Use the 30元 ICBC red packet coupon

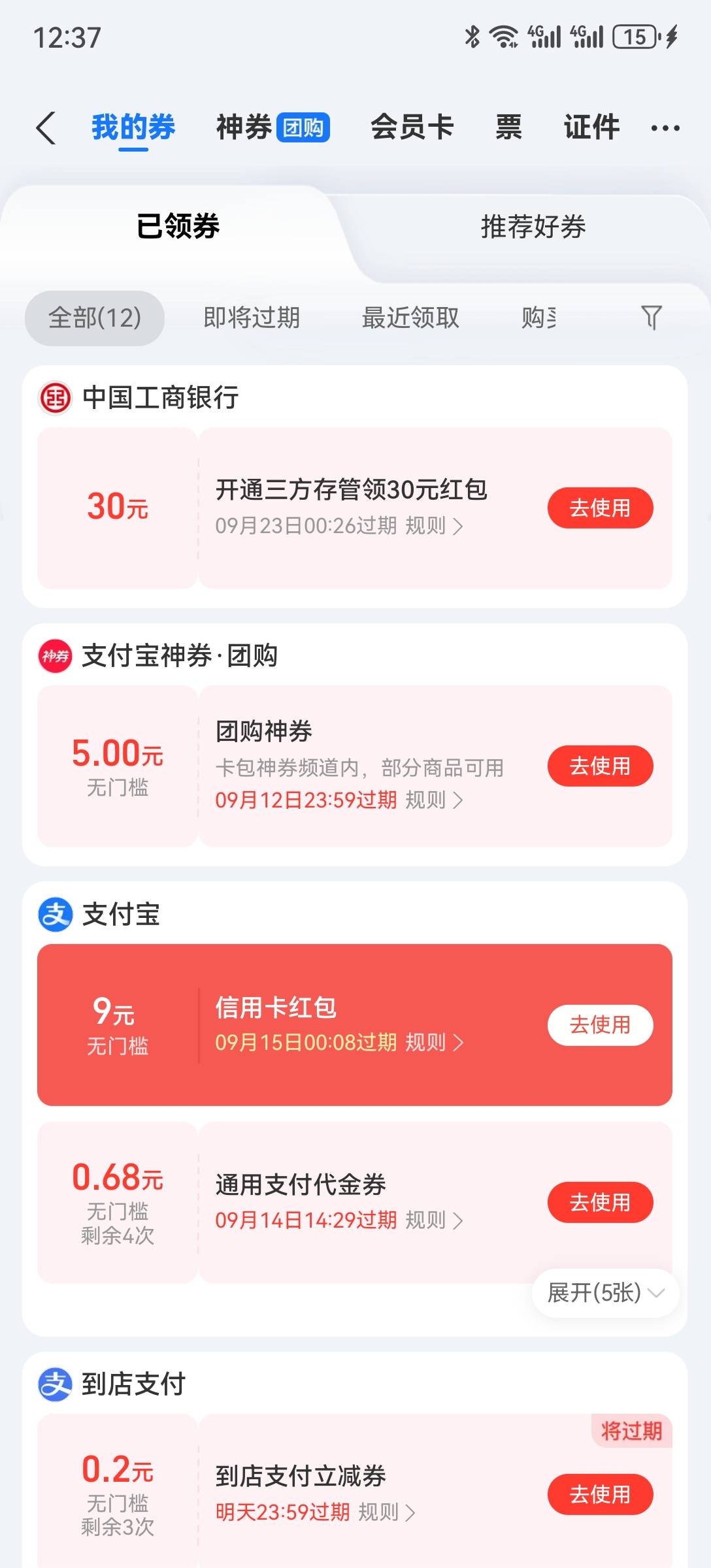point(600,508)
